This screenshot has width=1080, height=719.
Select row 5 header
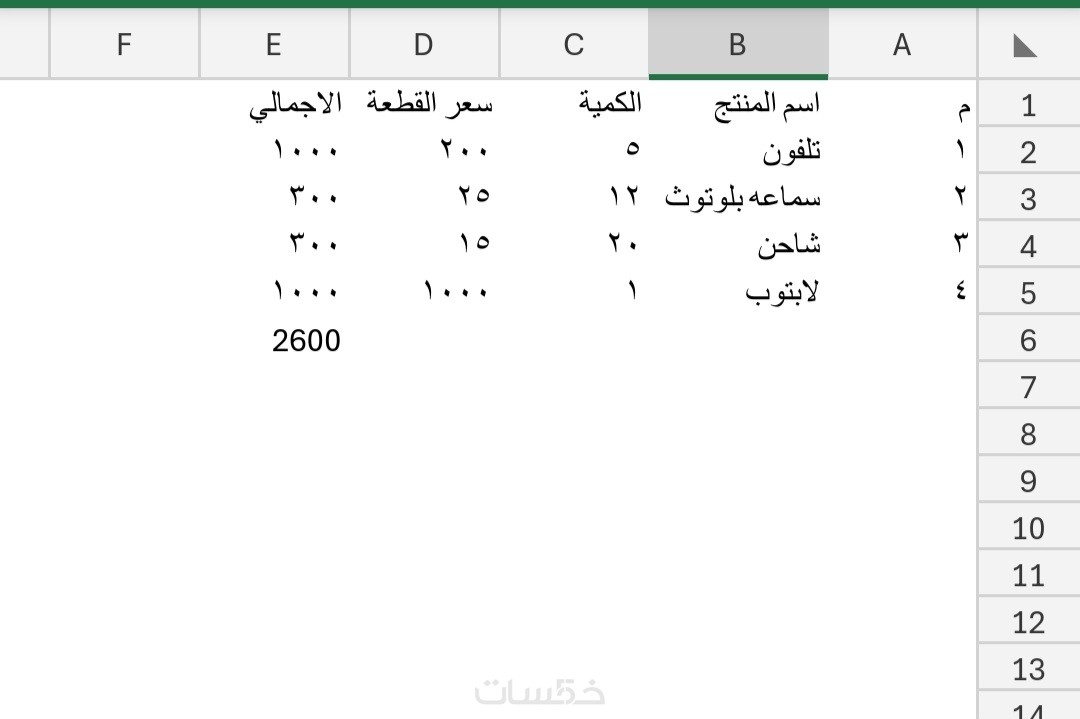pos(1029,293)
